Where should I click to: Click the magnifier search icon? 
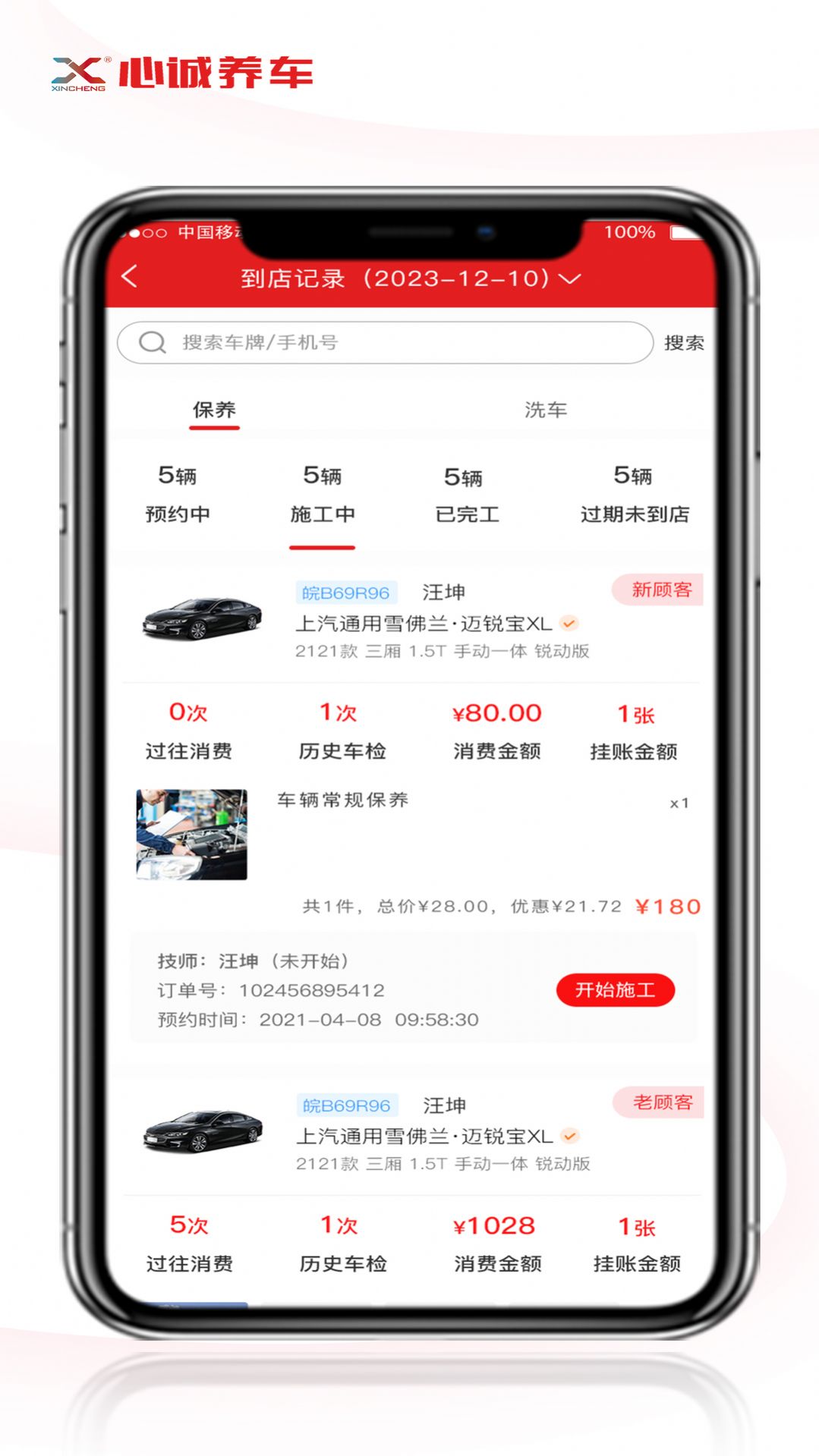153,342
